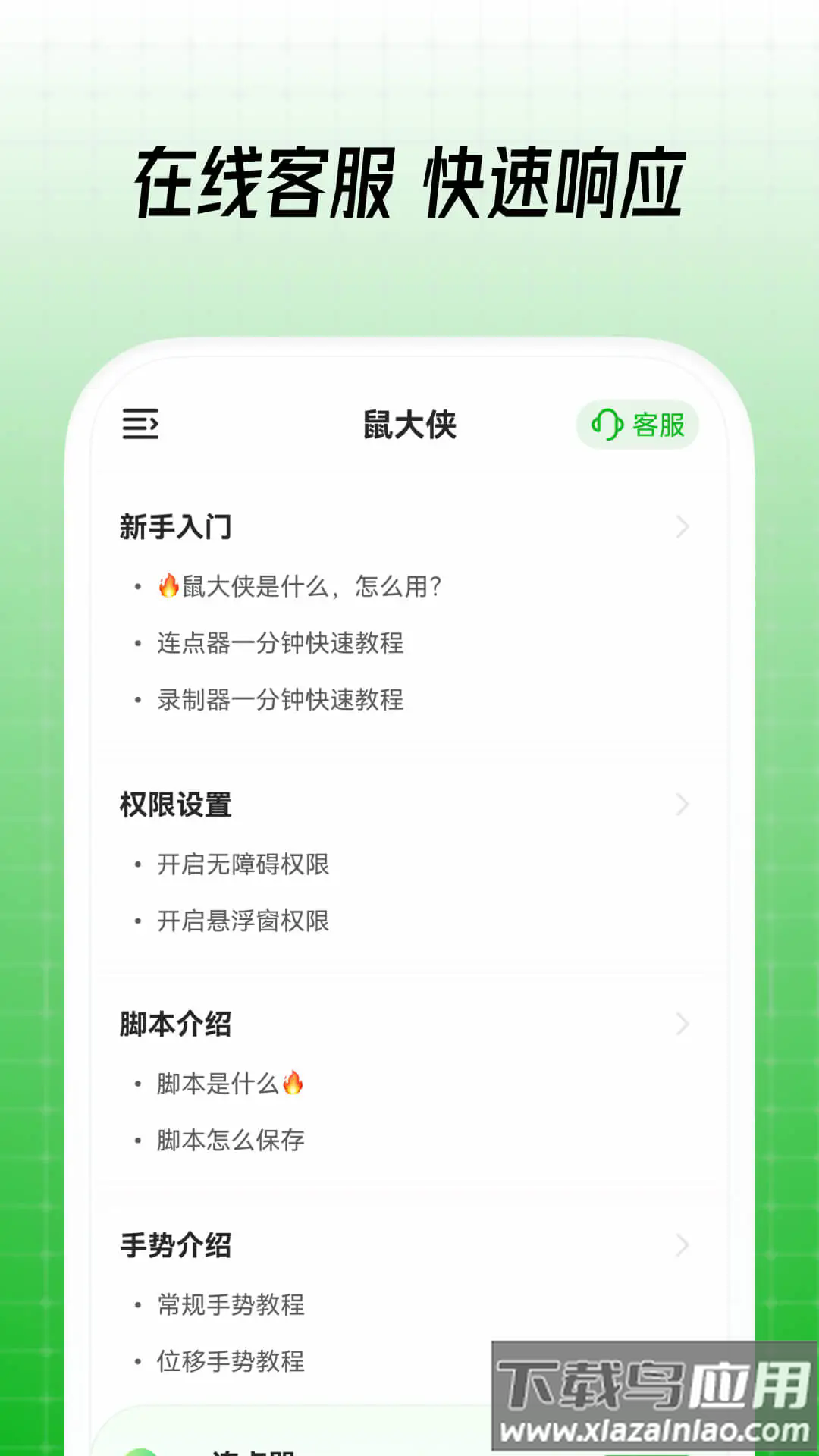
Task: Expand the 新手入门 section chevron
Action: pyautogui.click(x=682, y=527)
